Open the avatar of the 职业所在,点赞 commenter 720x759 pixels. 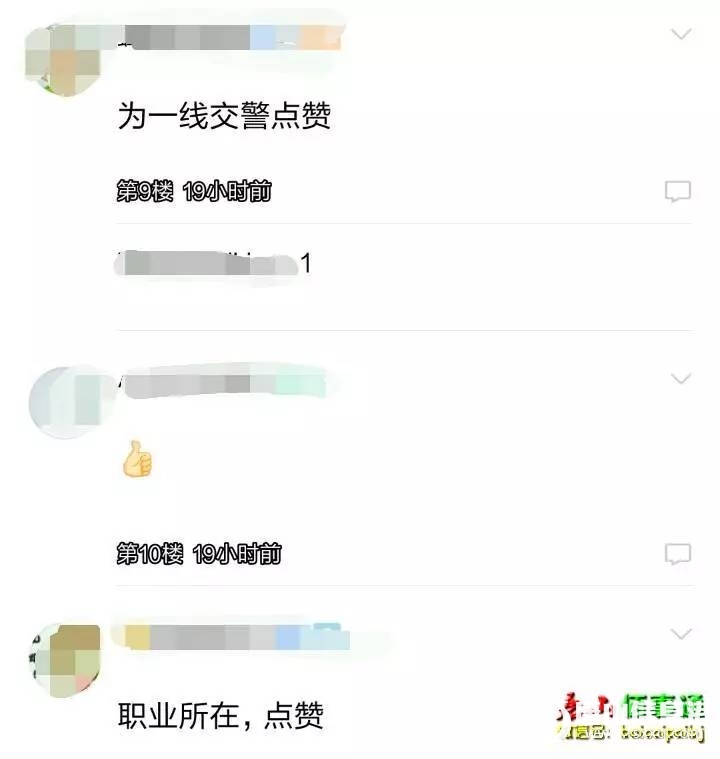[x=64, y=660]
